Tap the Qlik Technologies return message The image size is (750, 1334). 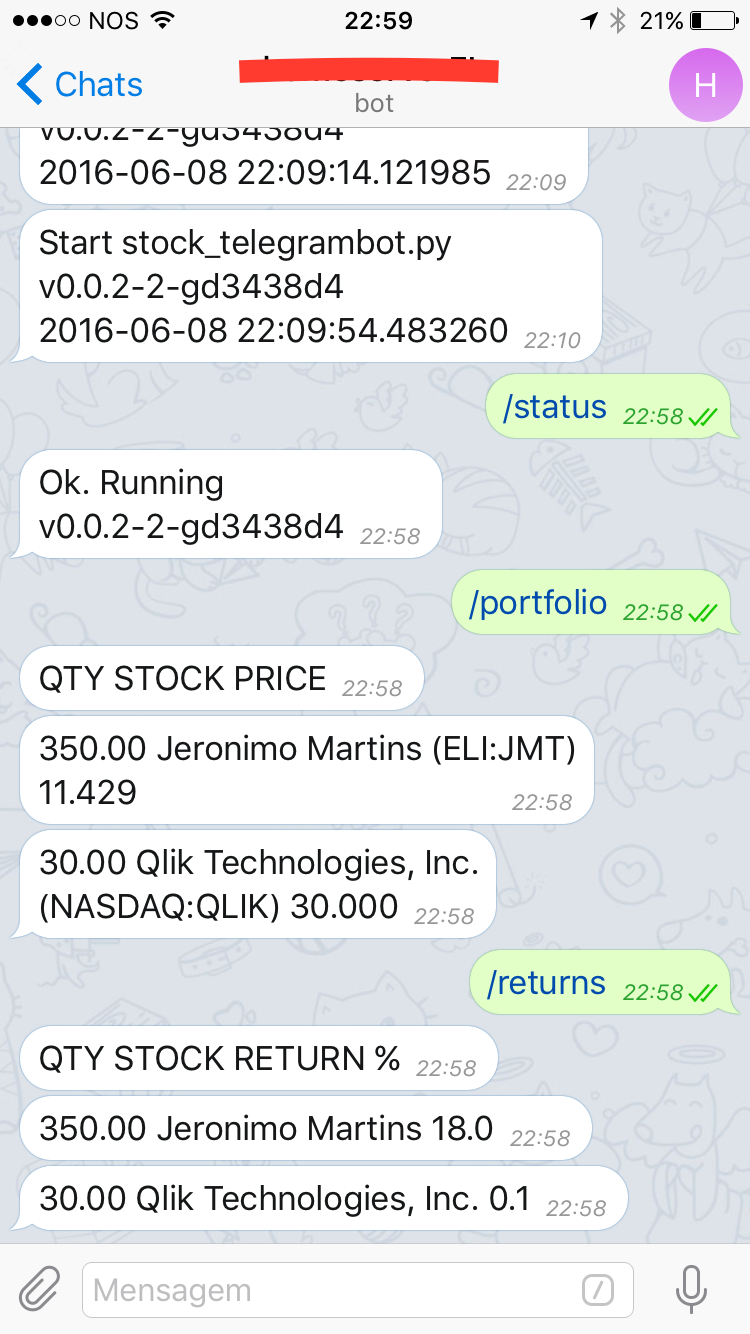point(320,1198)
